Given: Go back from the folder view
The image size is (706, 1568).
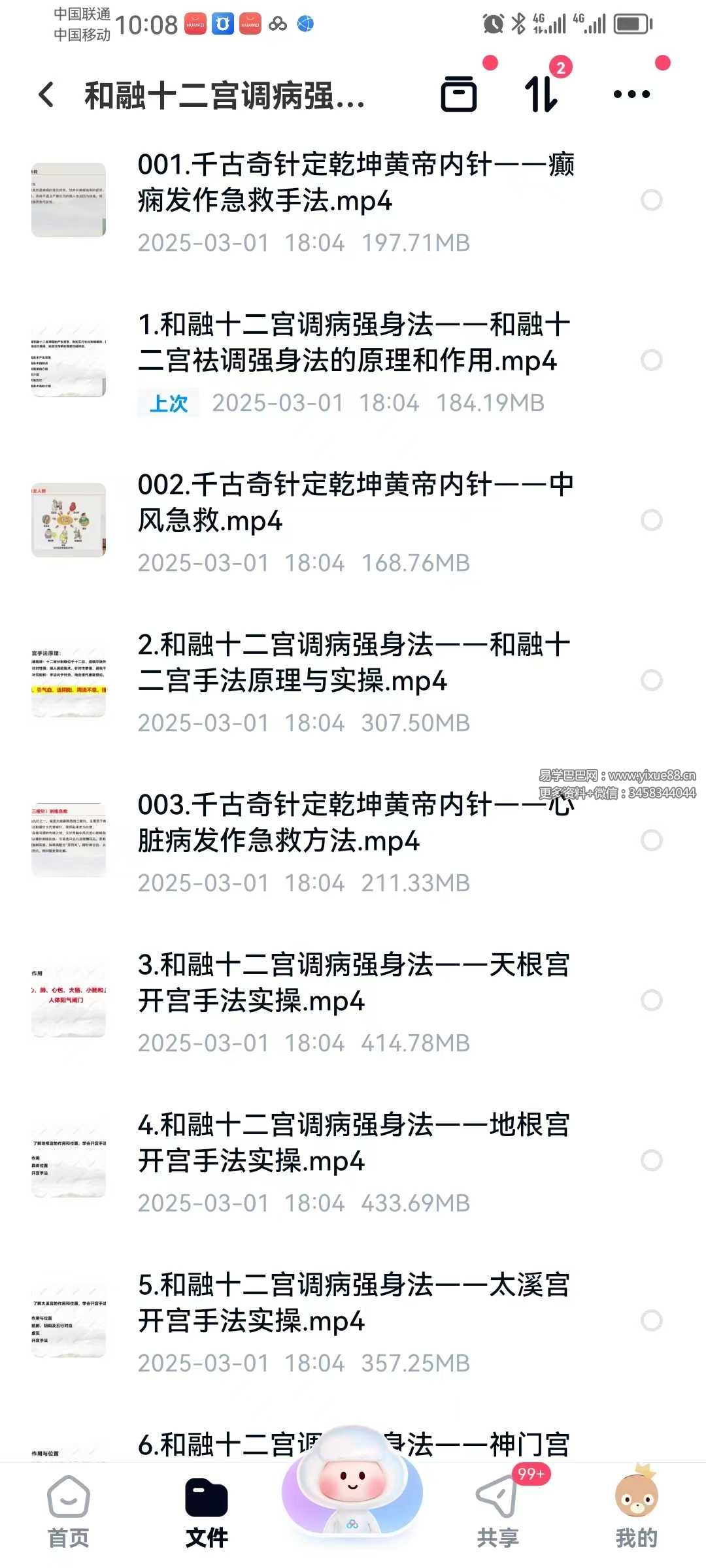Looking at the screenshot, I should click(46, 95).
